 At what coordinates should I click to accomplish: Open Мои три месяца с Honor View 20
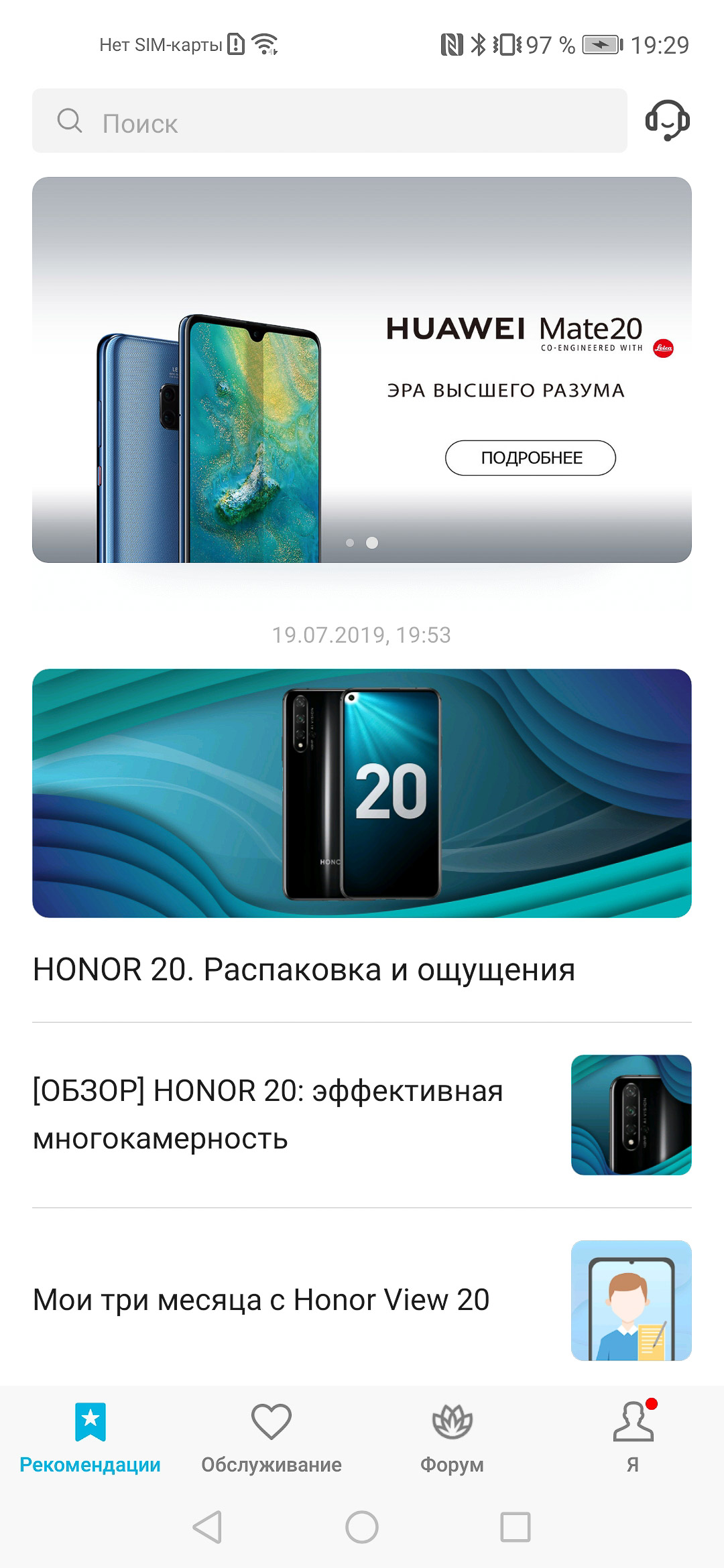tap(362, 1300)
